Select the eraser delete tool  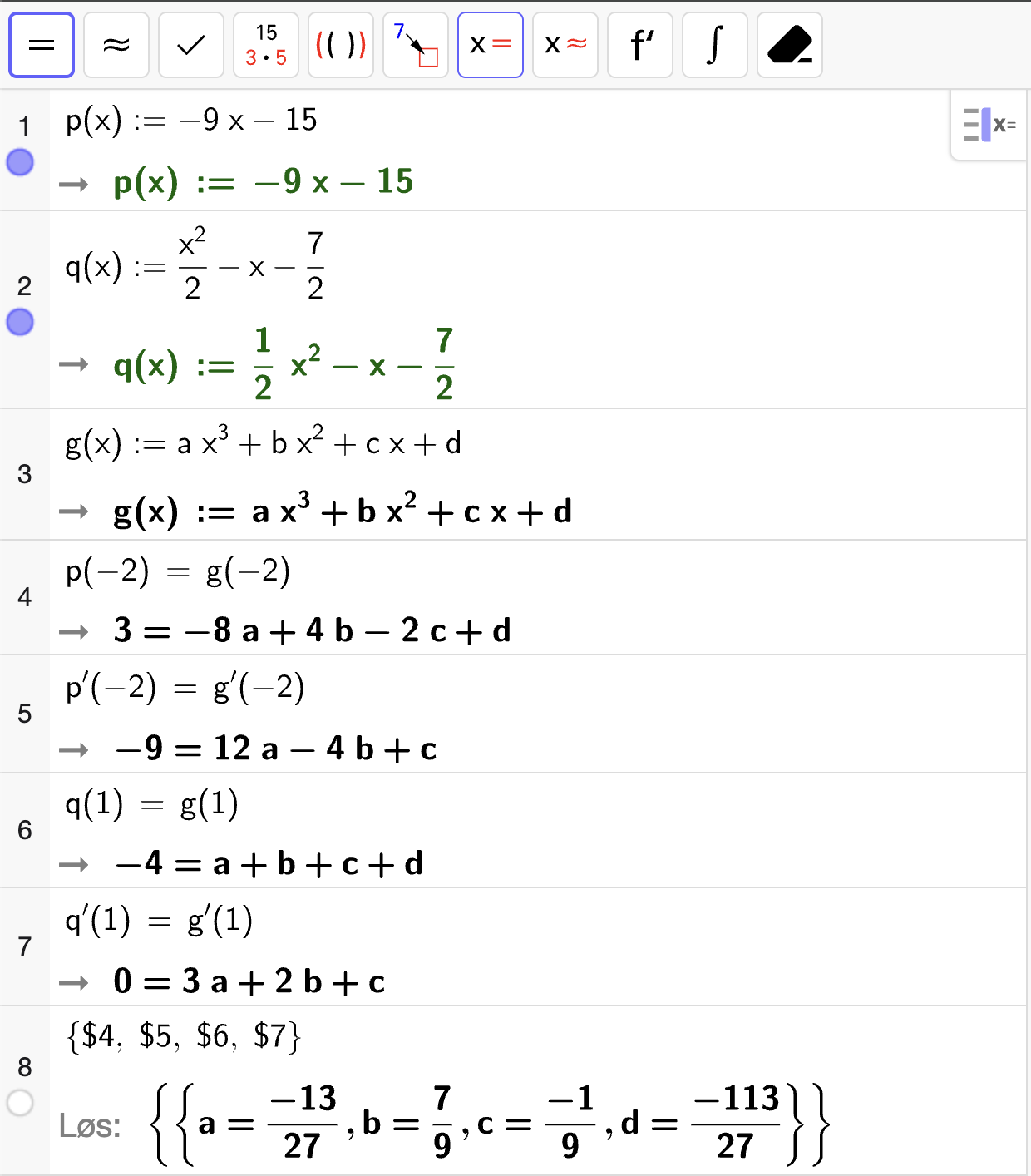point(790,45)
